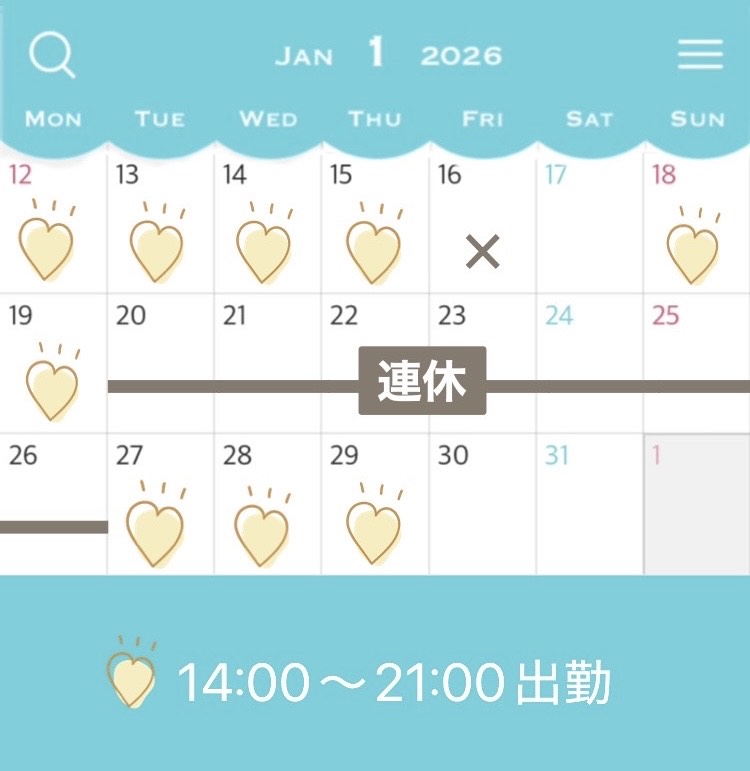Screen dimensions: 750x771
Task: Open the hamburger menu
Action: 700,54
